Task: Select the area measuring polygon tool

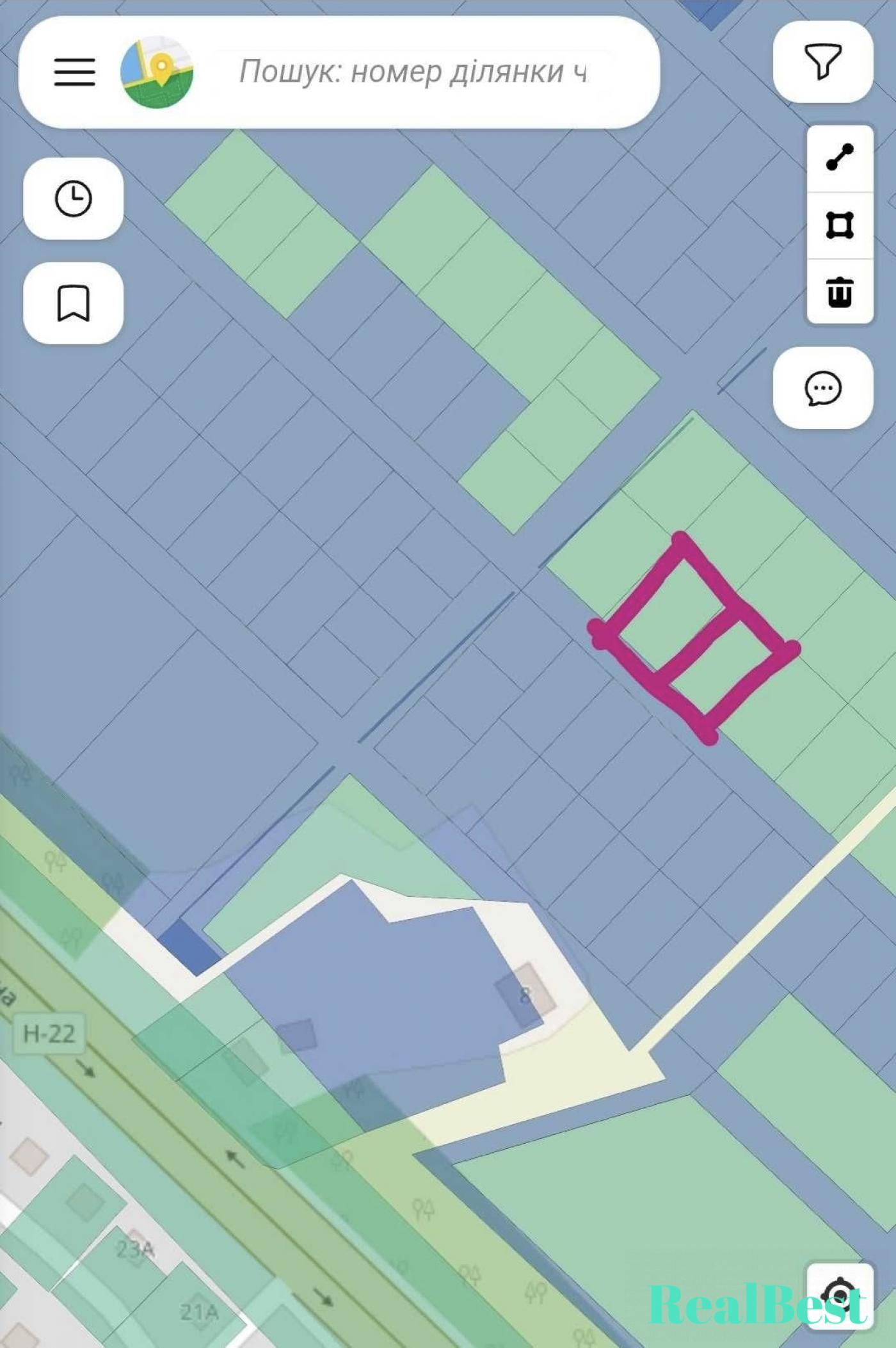Action: click(x=840, y=225)
